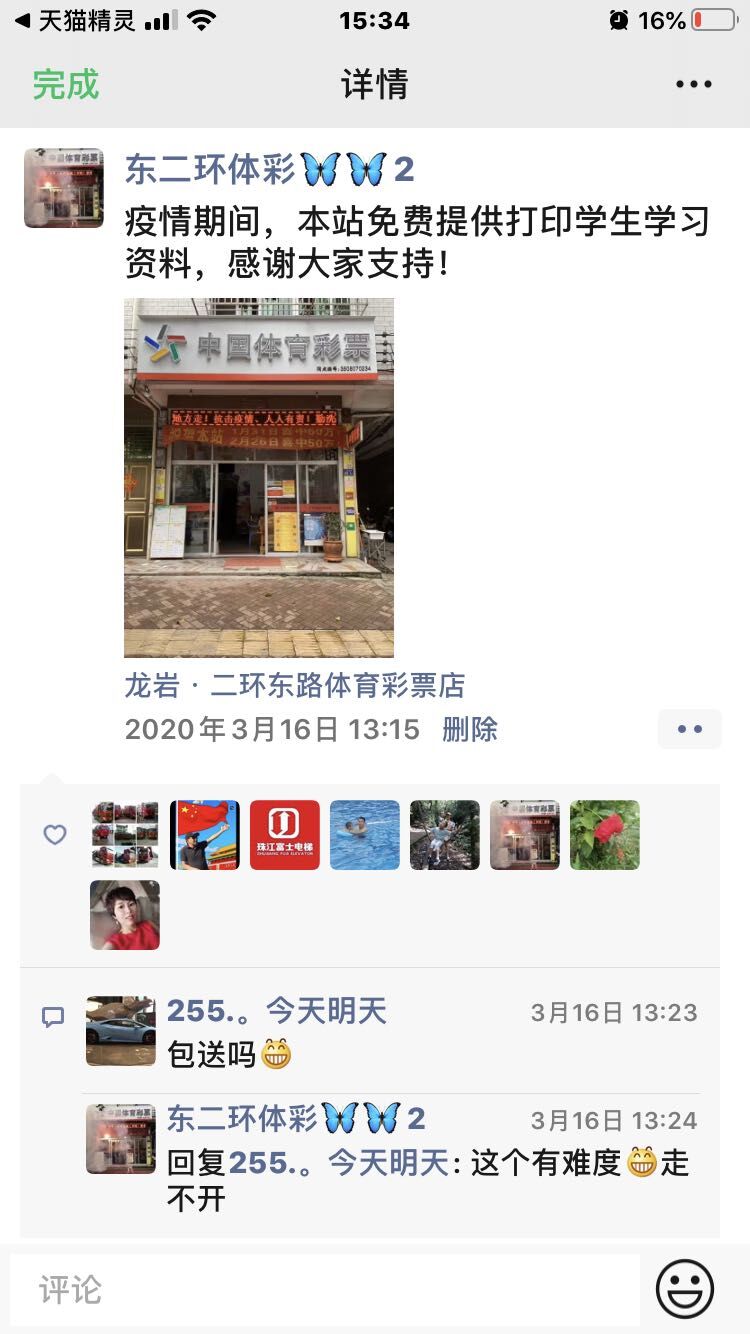Viewport: 750px width, 1334px height.
Task: Open the three-dot overflow menu in header
Action: tap(693, 85)
